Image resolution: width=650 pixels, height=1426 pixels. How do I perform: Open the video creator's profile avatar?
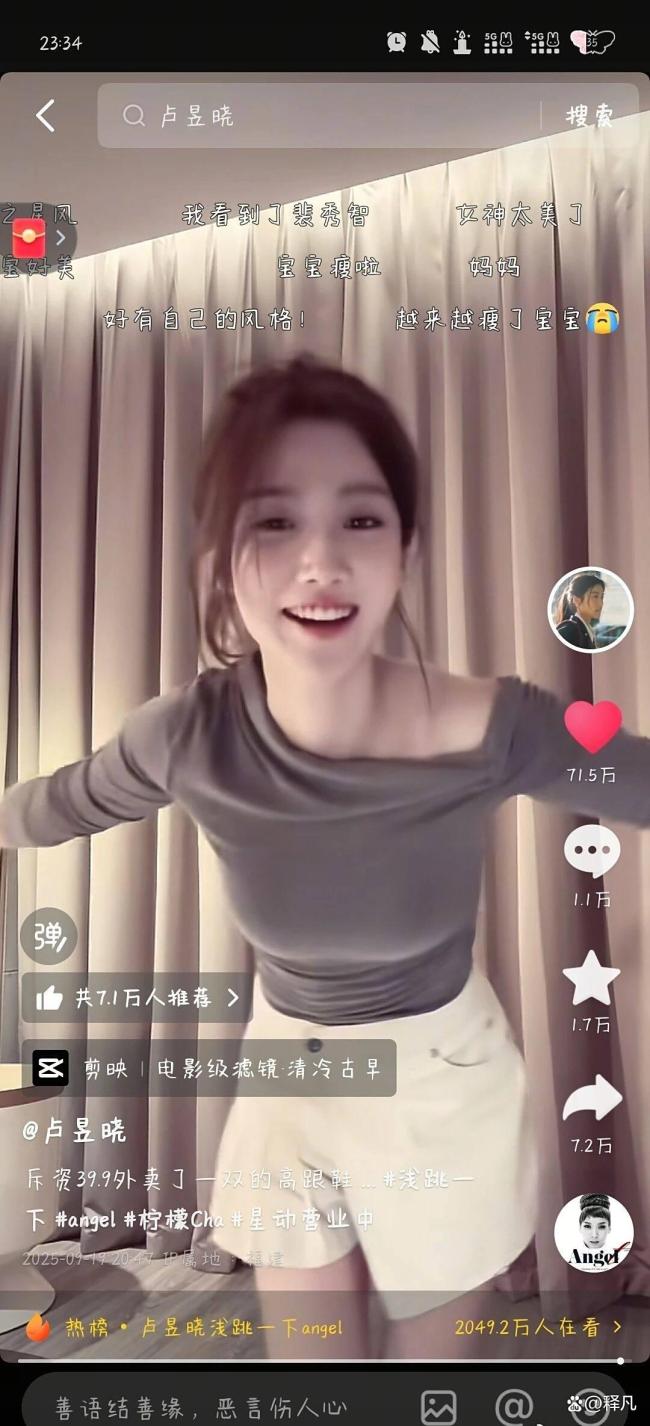tap(590, 609)
